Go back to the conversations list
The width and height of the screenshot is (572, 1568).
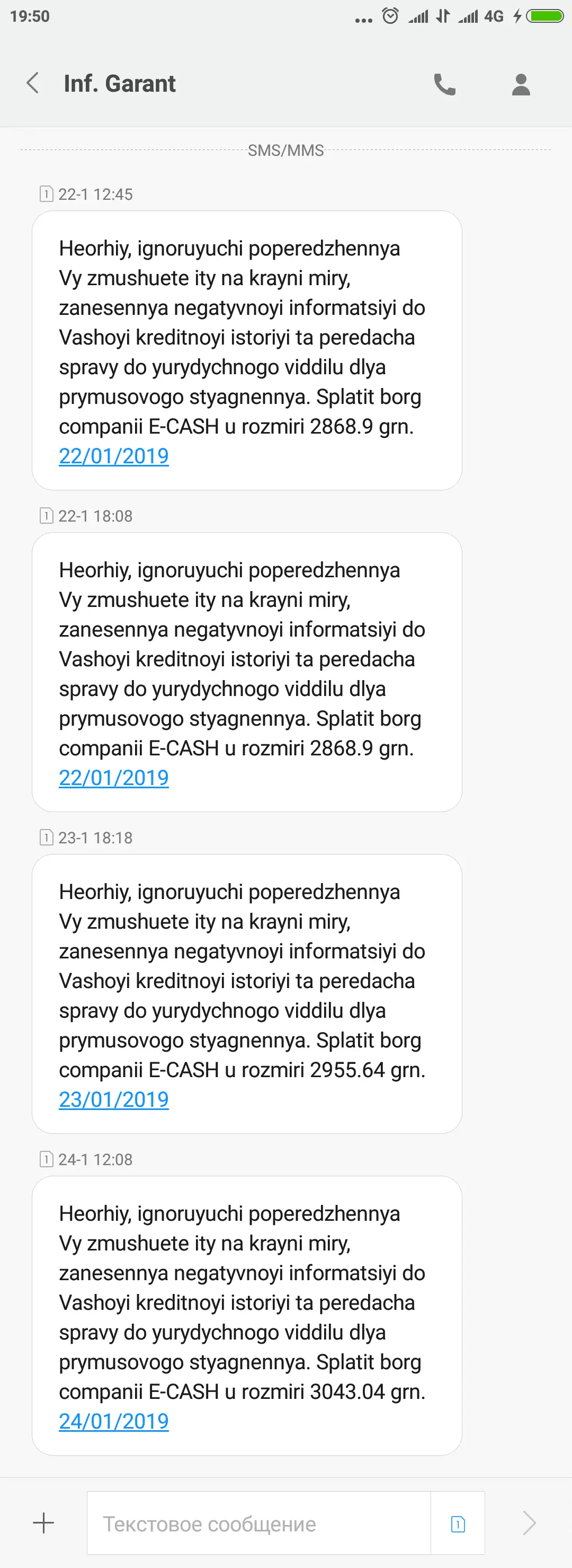(33, 83)
